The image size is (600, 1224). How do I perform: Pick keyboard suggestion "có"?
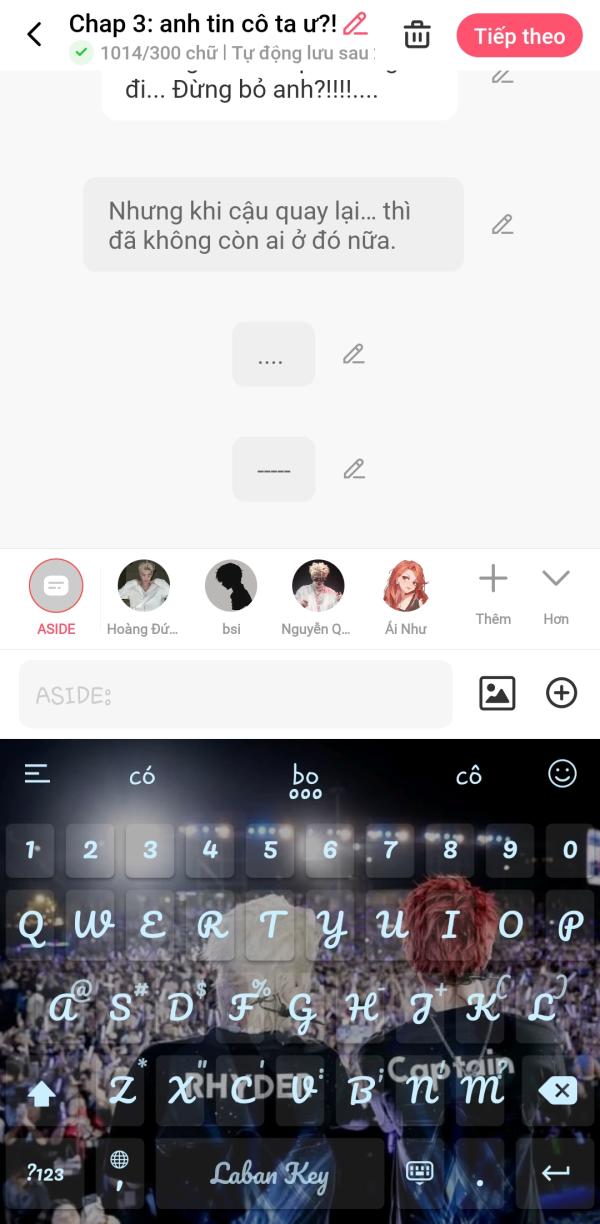[x=143, y=775]
